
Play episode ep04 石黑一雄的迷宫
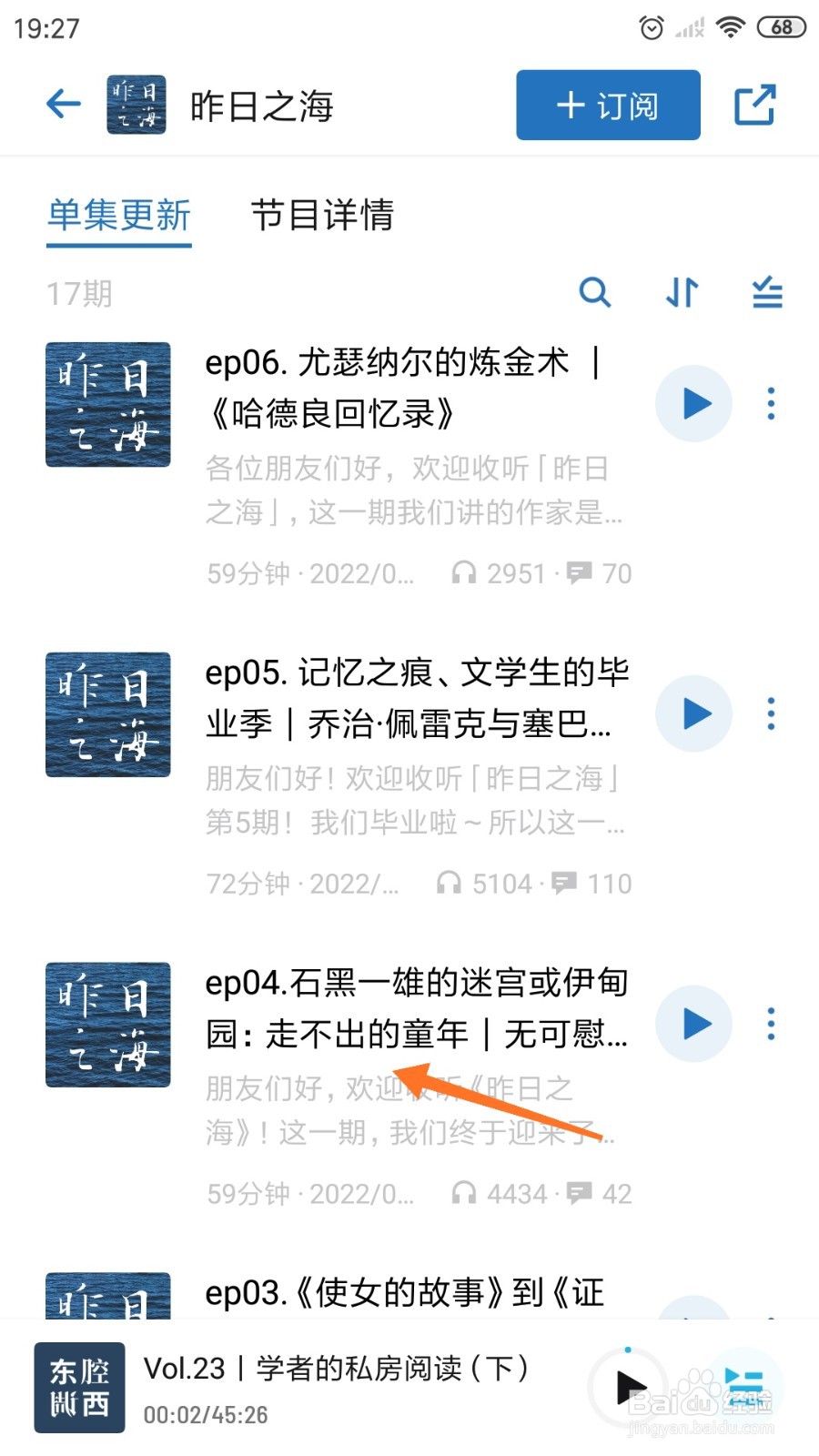694,1024
